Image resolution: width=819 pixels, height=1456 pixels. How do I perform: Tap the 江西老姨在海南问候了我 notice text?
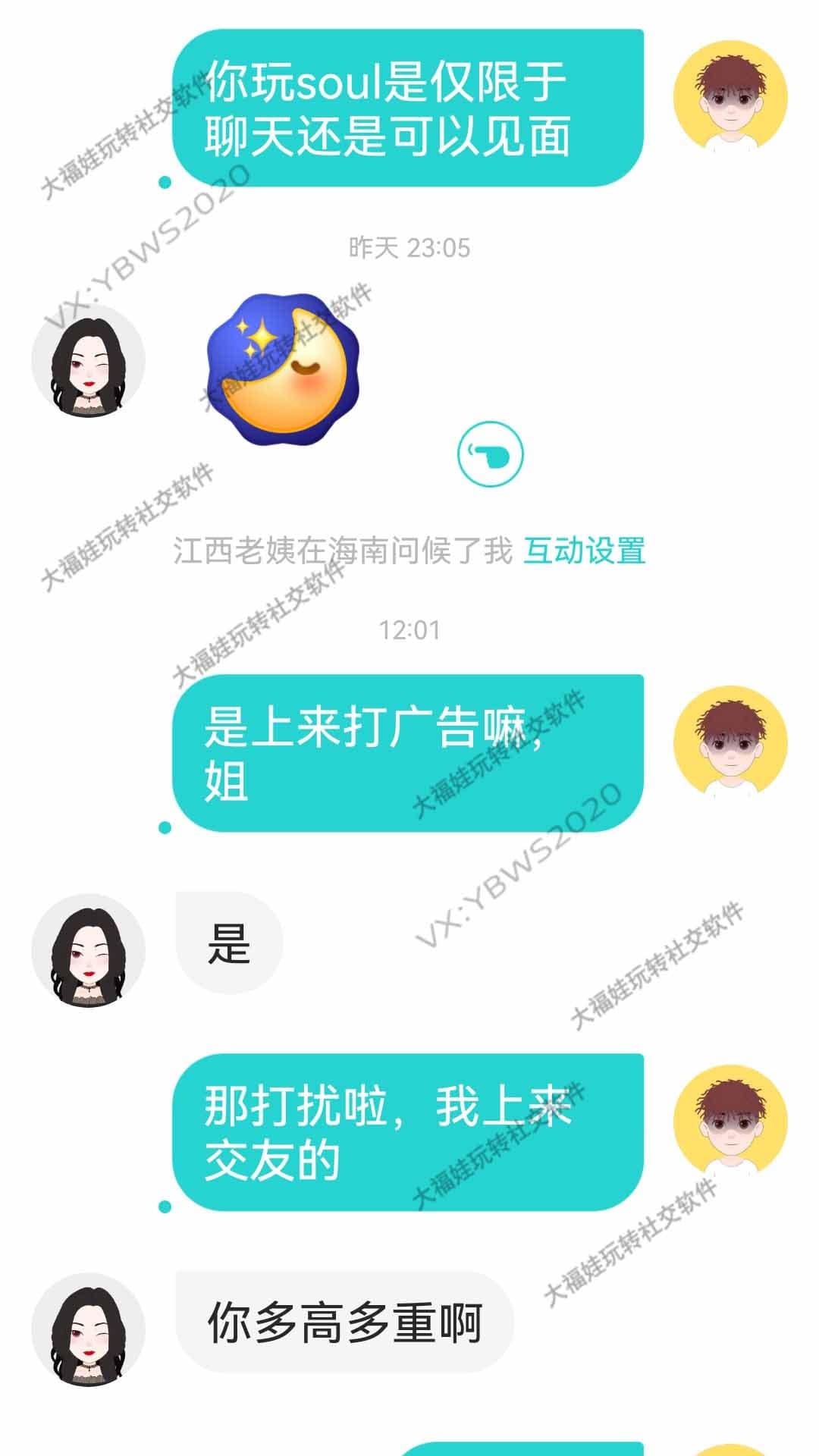coord(341,554)
